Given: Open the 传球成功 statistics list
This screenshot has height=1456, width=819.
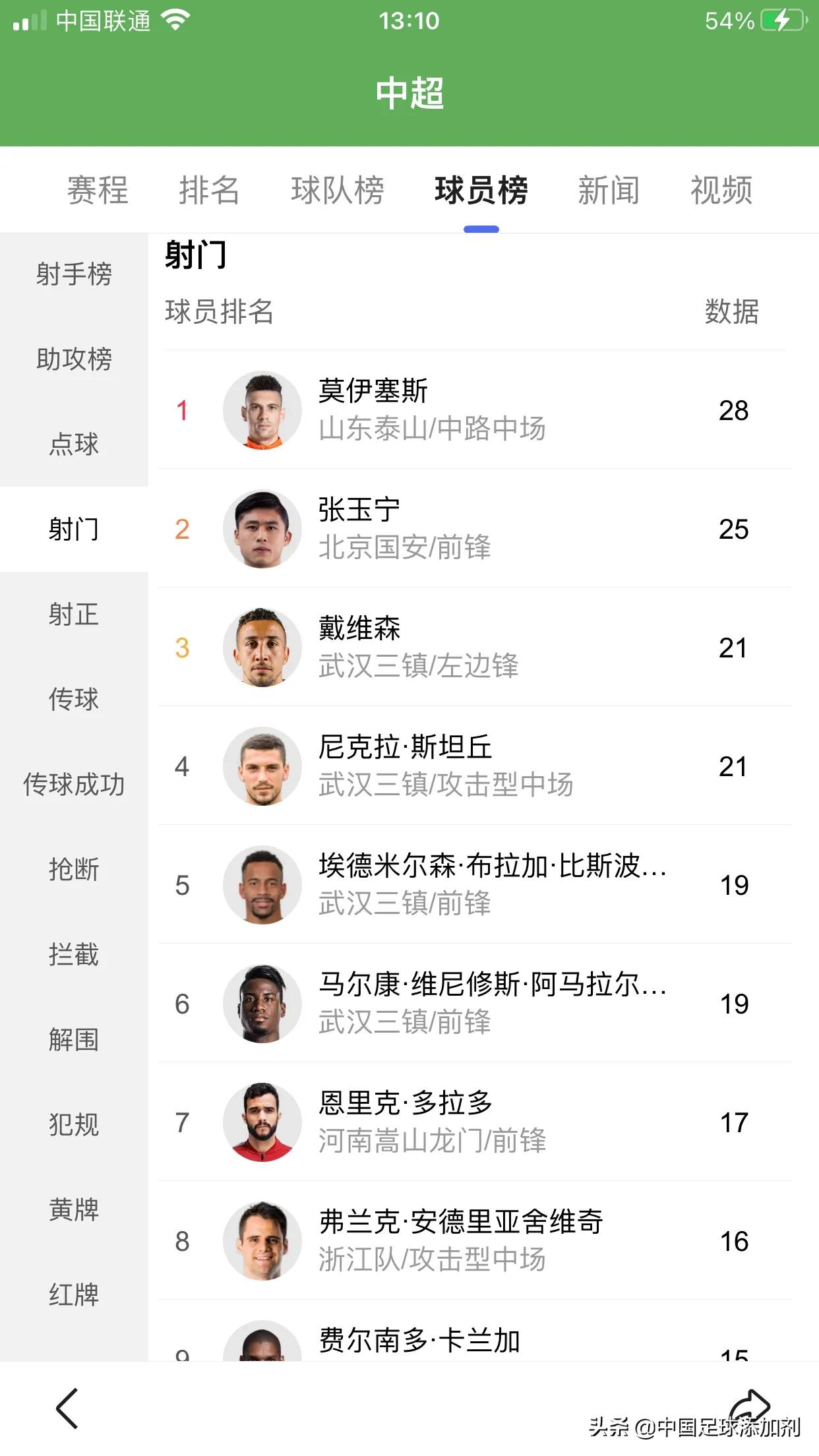Looking at the screenshot, I should 73,785.
